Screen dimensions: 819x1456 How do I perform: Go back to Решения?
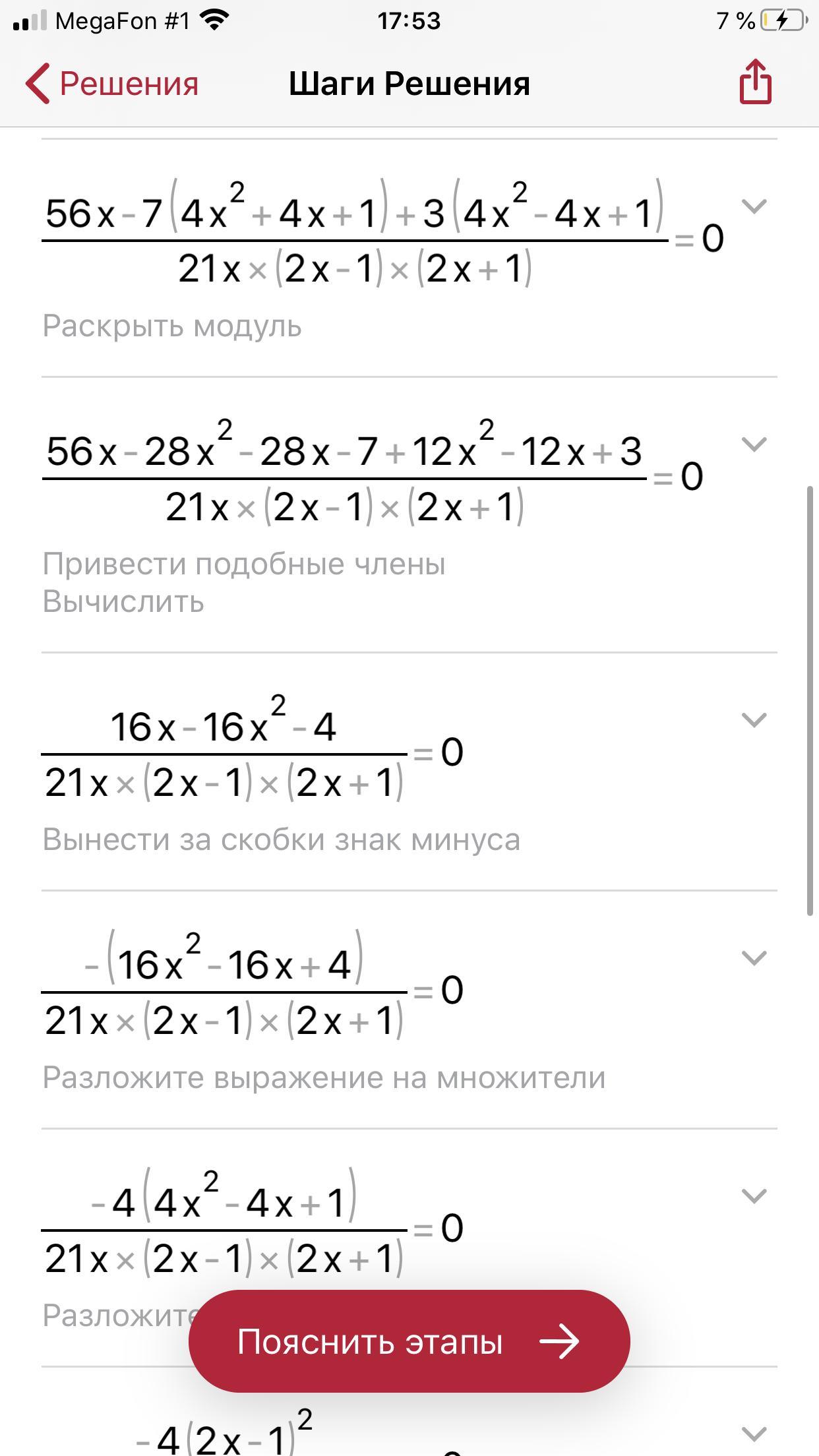(x=112, y=84)
